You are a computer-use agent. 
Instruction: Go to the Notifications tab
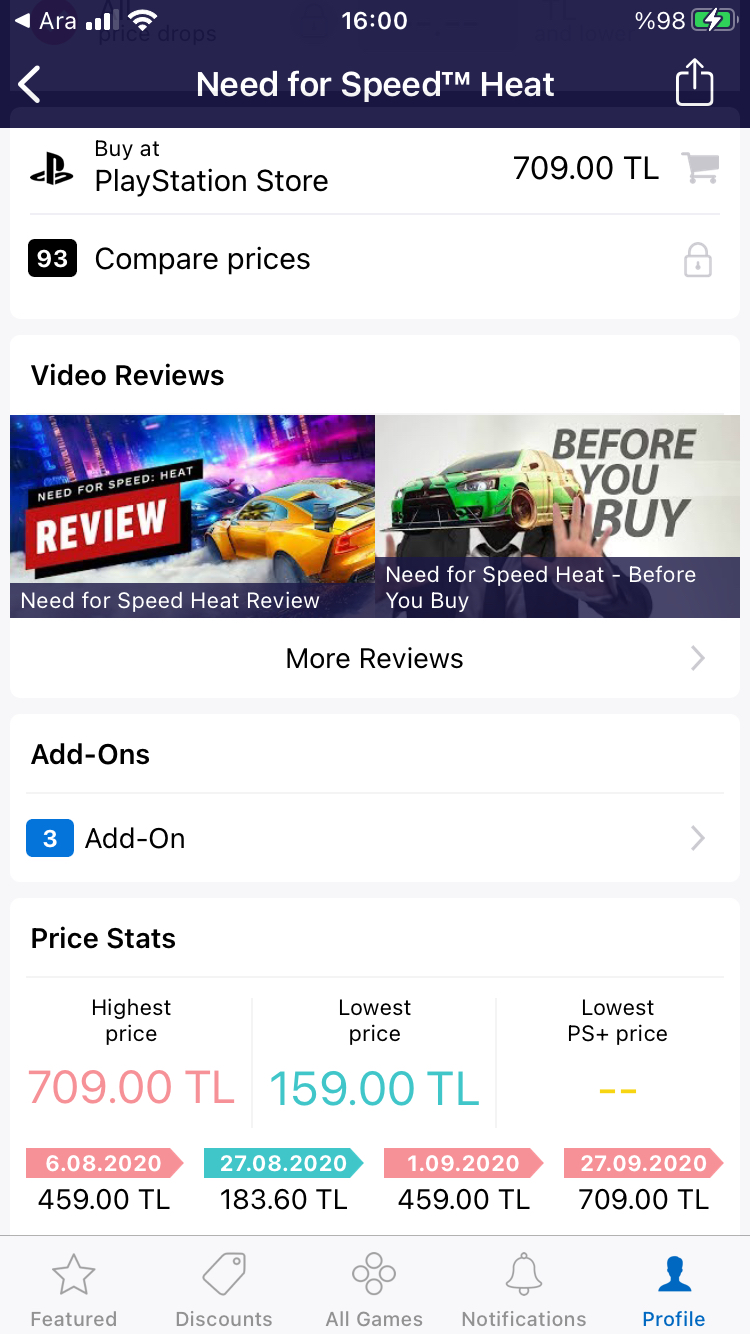click(524, 1290)
